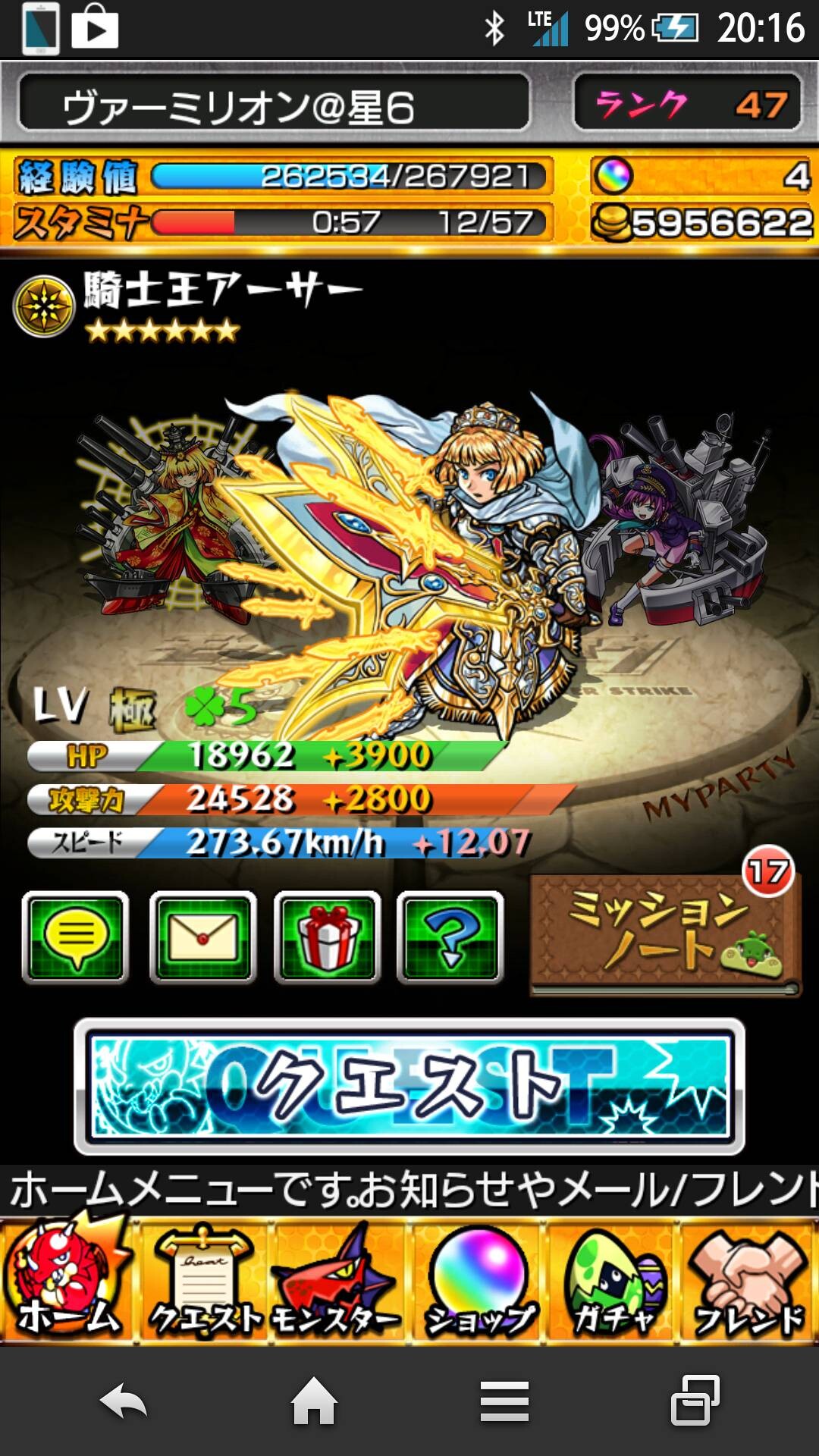819x1456 pixels.
Task: Open the ミッションノート mission notebook
Action: click(665, 934)
